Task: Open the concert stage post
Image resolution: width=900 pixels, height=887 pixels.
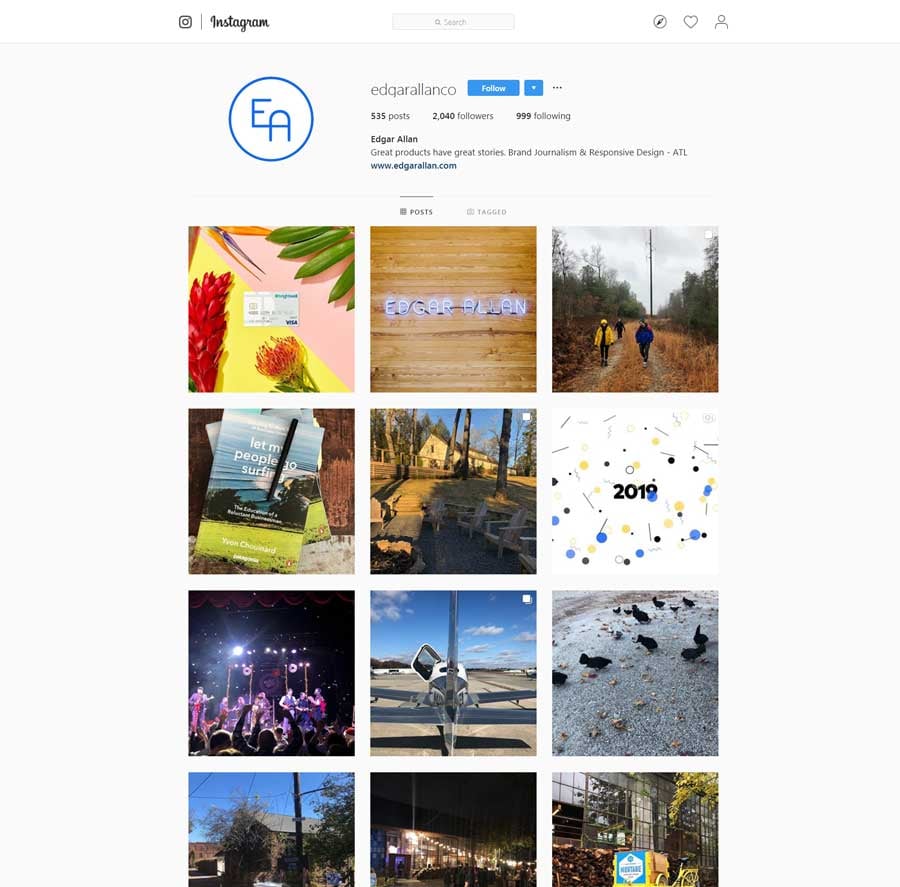Action: pyautogui.click(x=271, y=673)
